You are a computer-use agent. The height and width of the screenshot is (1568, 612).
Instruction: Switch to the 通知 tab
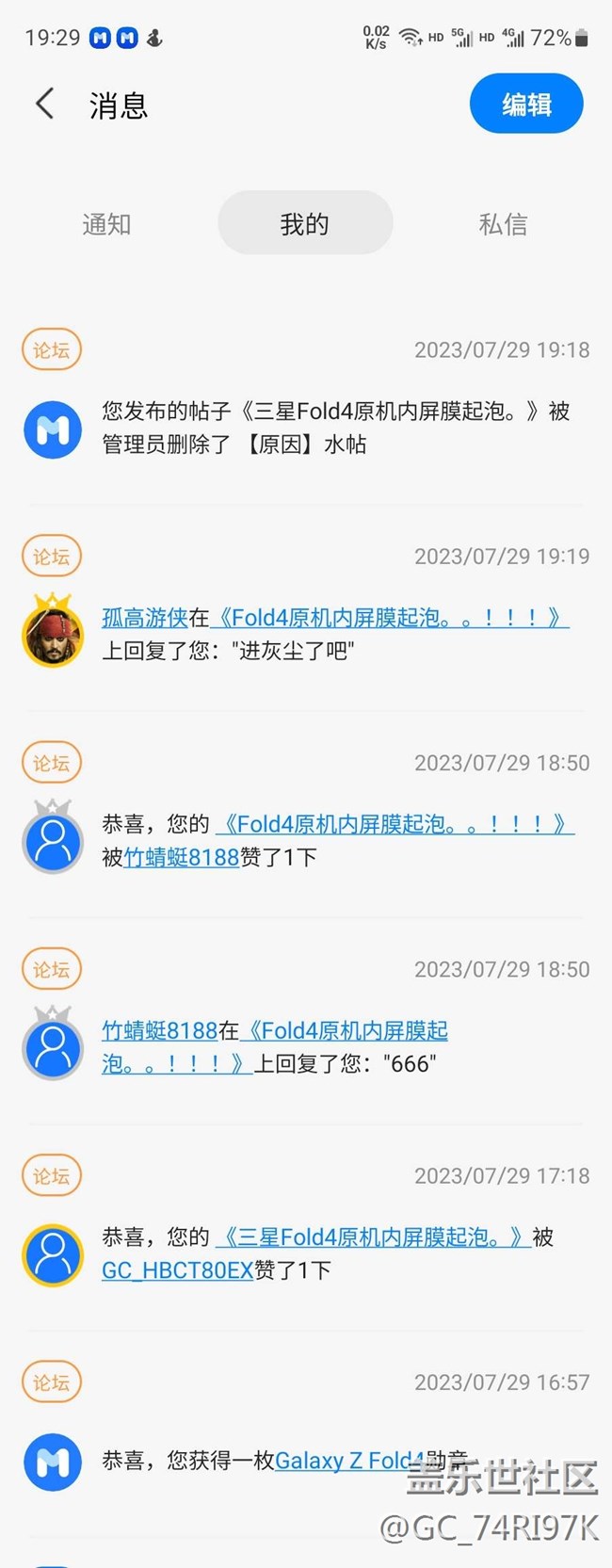(x=106, y=224)
